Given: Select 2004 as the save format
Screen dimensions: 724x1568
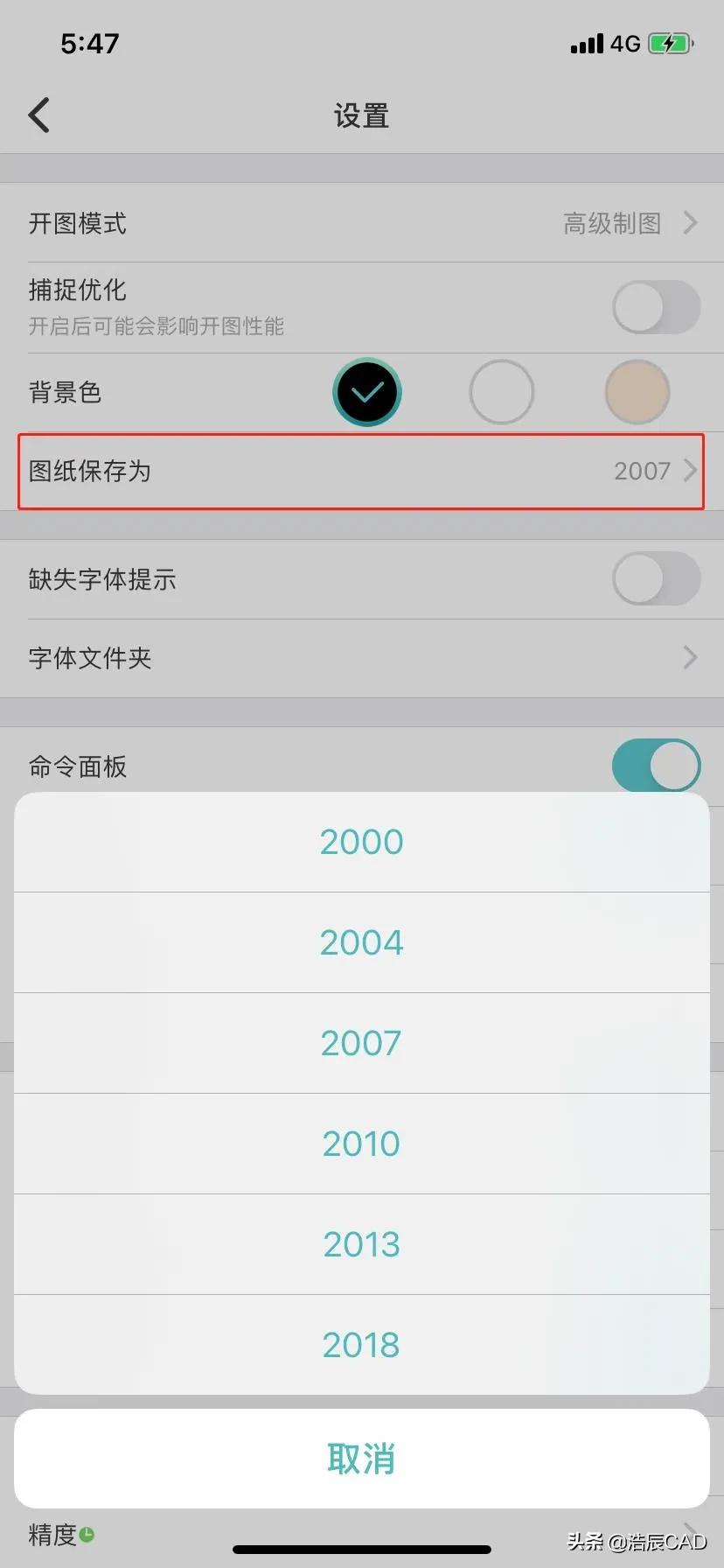Looking at the screenshot, I should 362,941.
